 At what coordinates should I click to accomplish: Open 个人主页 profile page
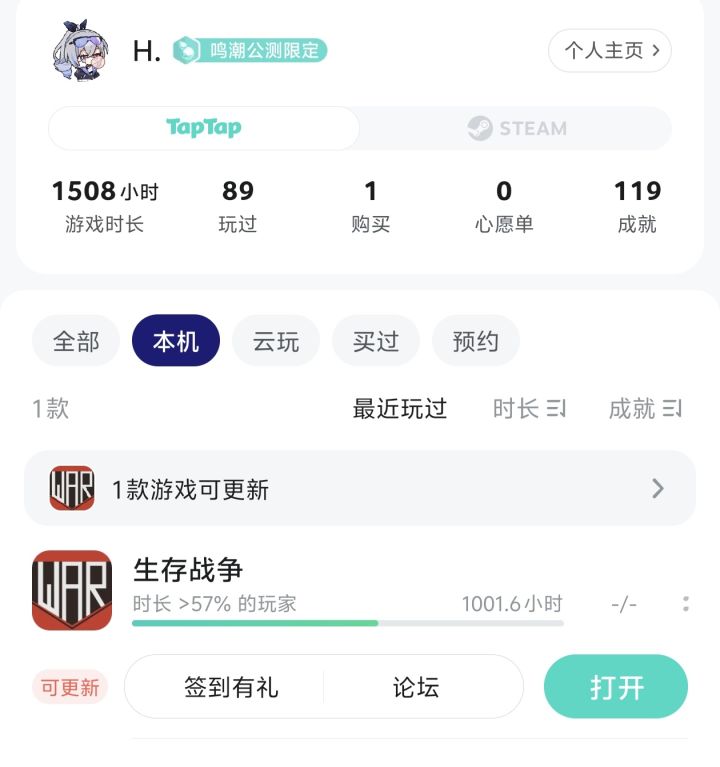tap(610, 50)
